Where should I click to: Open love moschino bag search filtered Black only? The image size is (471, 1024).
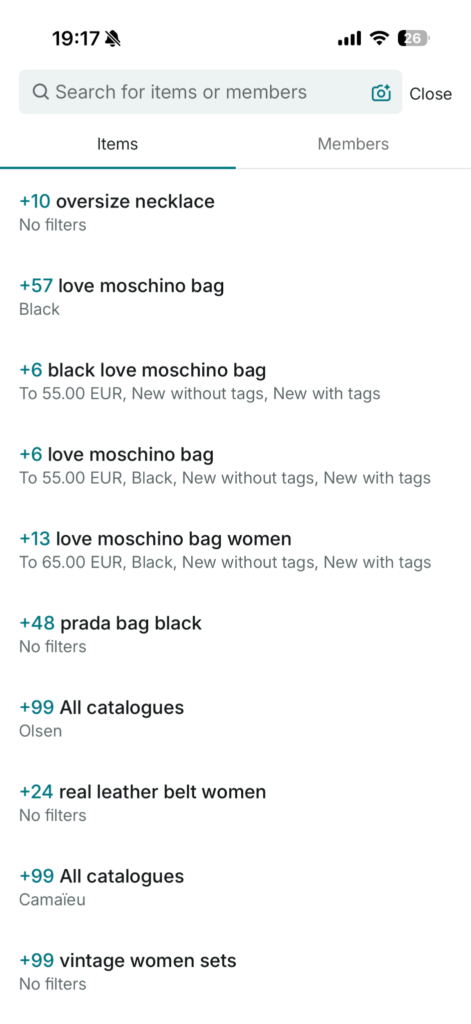tap(235, 296)
